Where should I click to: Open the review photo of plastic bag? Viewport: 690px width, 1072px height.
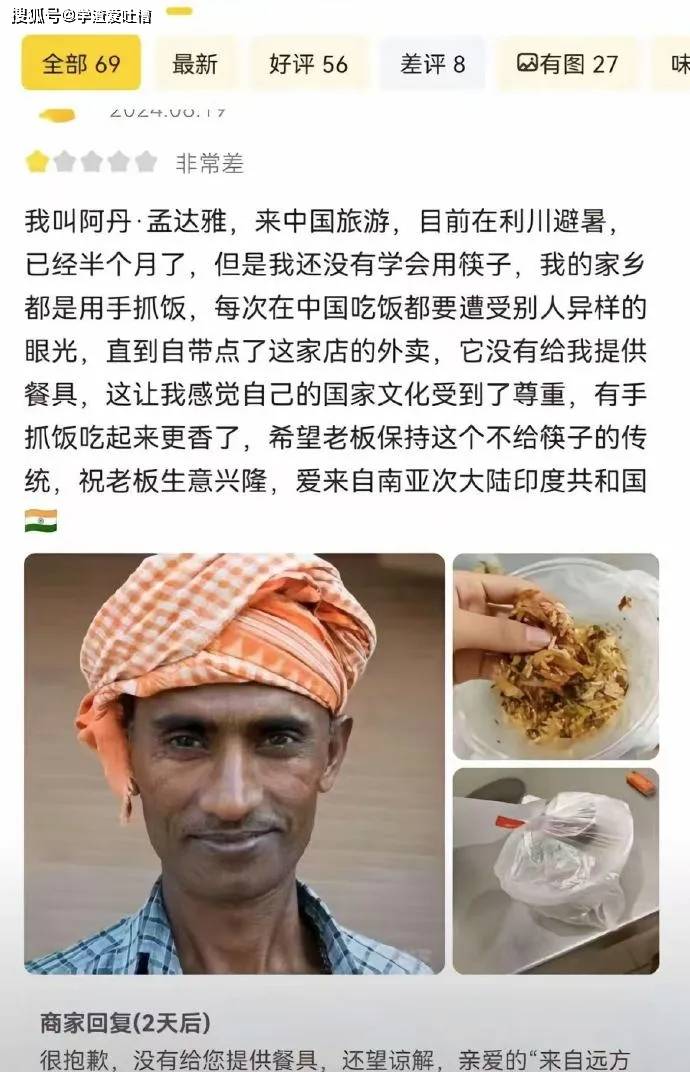[555, 870]
